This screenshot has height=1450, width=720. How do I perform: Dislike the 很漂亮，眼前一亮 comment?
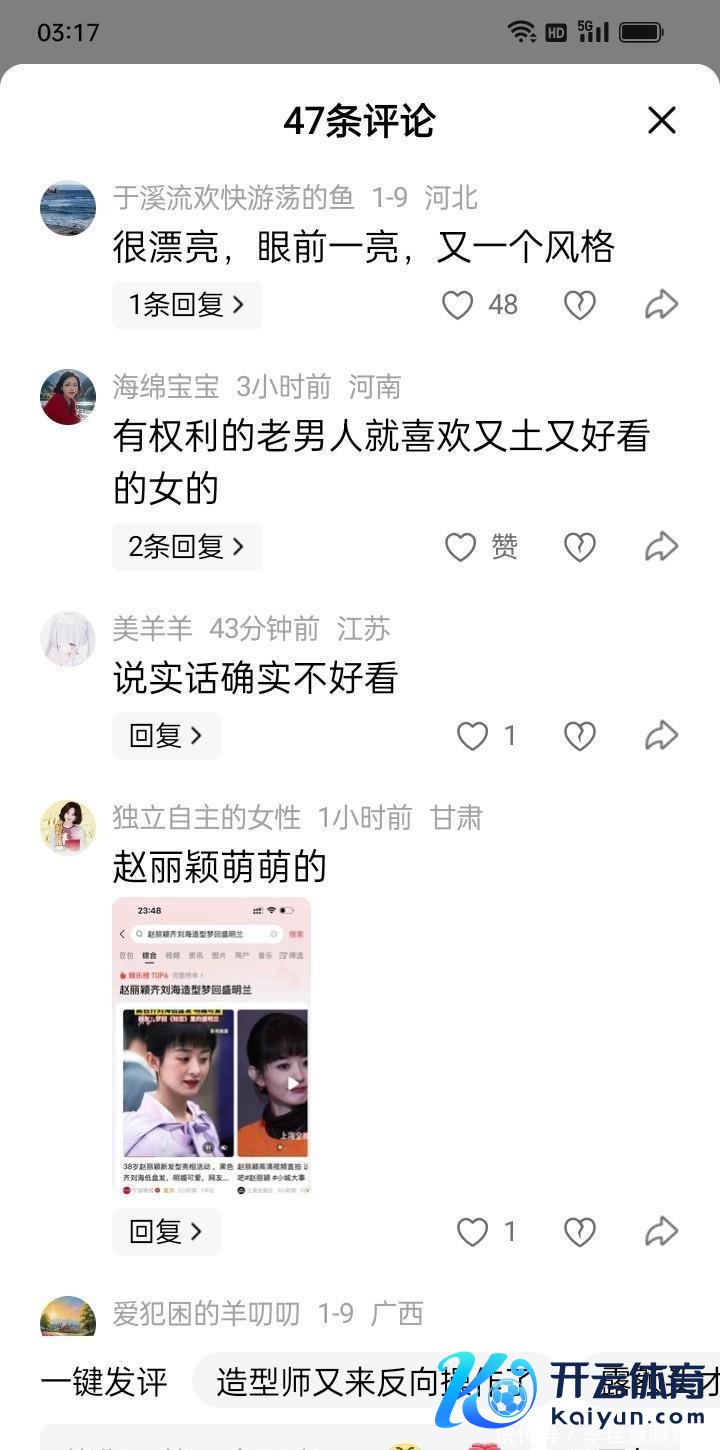click(580, 305)
